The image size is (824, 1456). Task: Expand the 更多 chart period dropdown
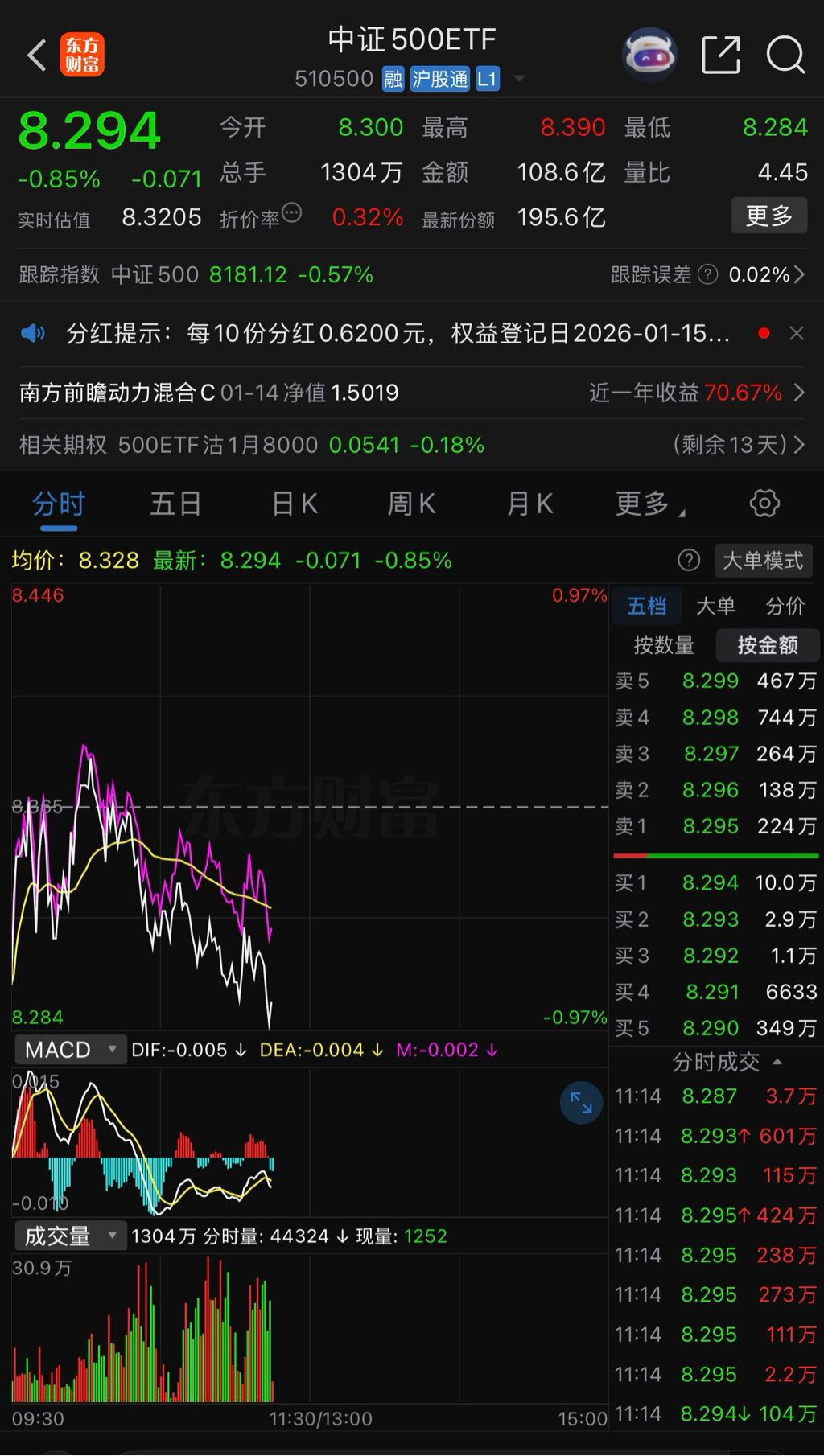click(x=649, y=504)
